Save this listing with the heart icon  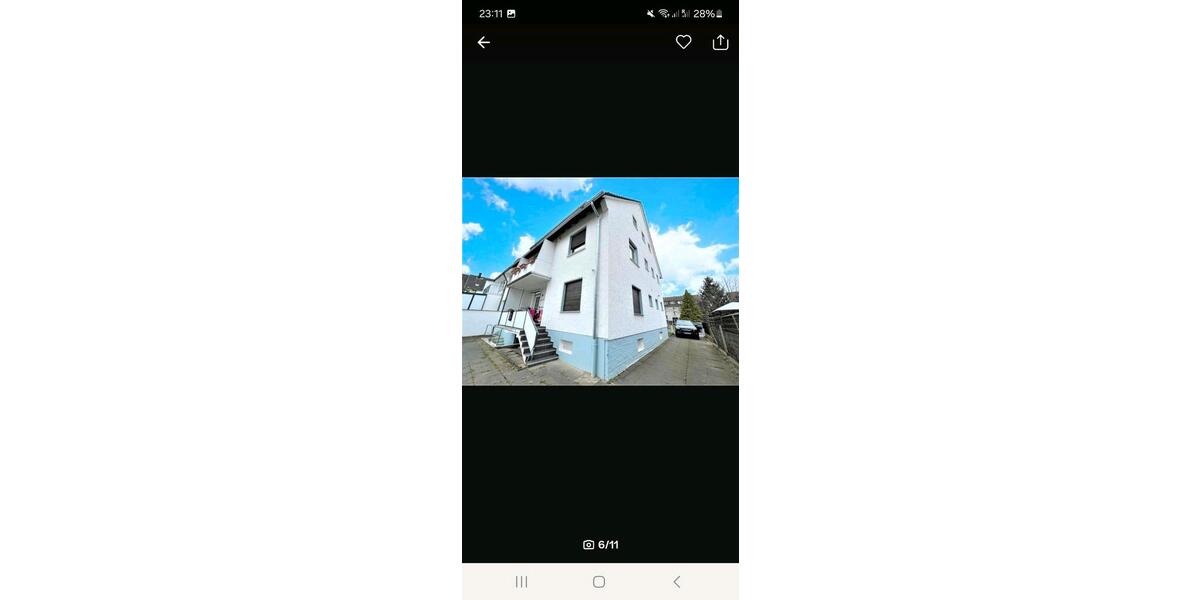[683, 42]
